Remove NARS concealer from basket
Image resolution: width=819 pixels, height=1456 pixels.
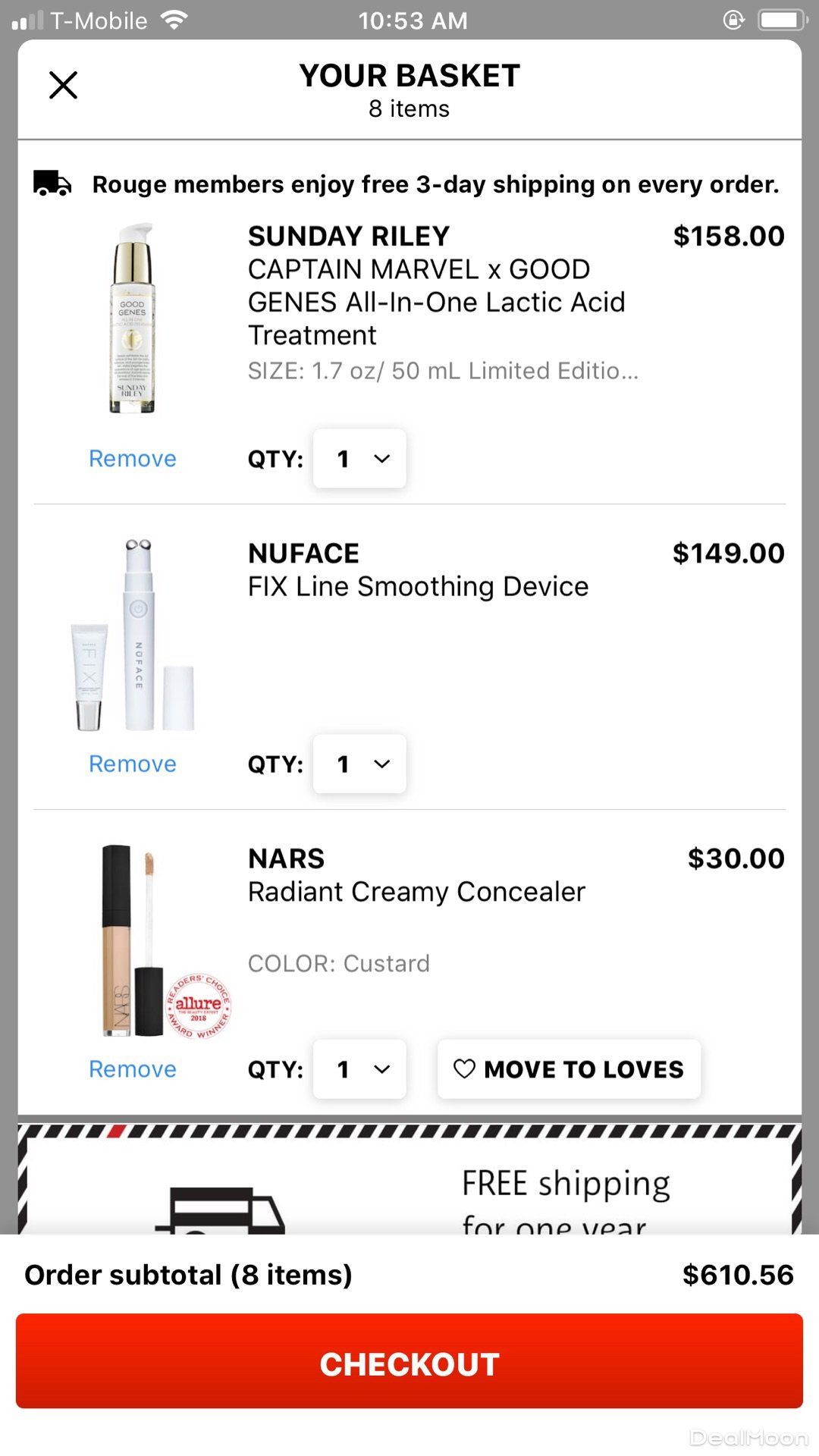(x=132, y=1069)
